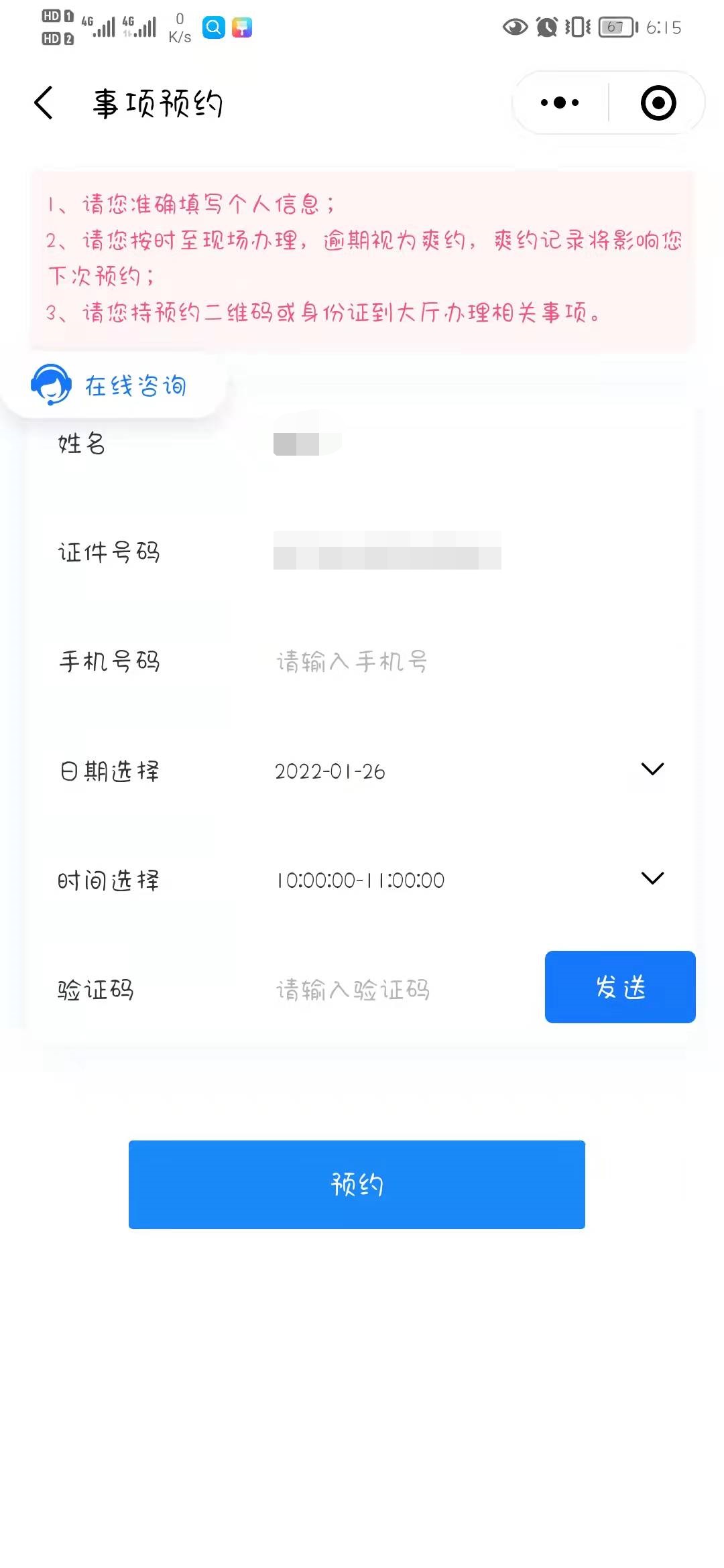Image resolution: width=724 pixels, height=1568 pixels.
Task: Close the mini program via circle icon
Action: (x=658, y=103)
